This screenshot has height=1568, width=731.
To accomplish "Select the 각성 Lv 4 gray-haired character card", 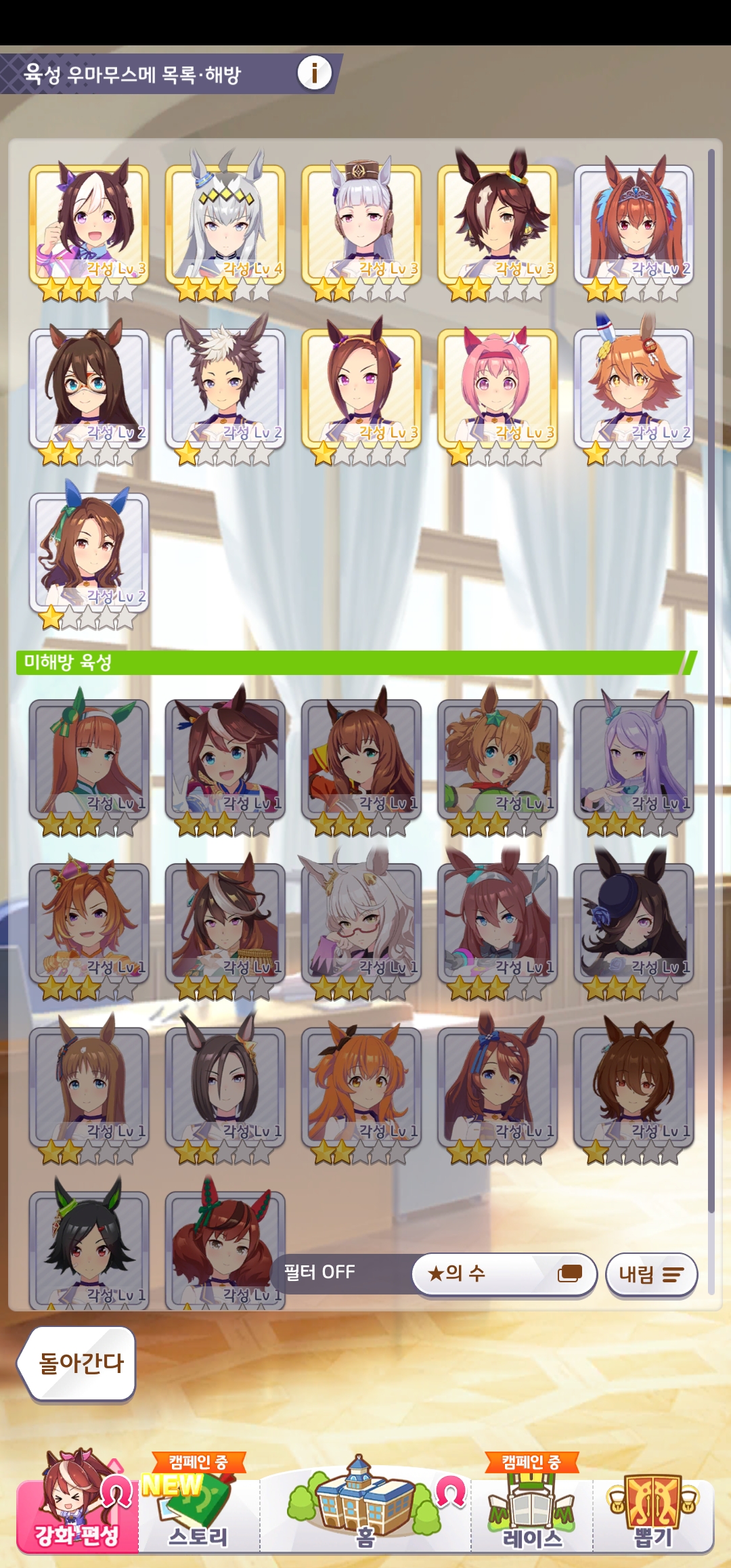I will [x=225, y=227].
